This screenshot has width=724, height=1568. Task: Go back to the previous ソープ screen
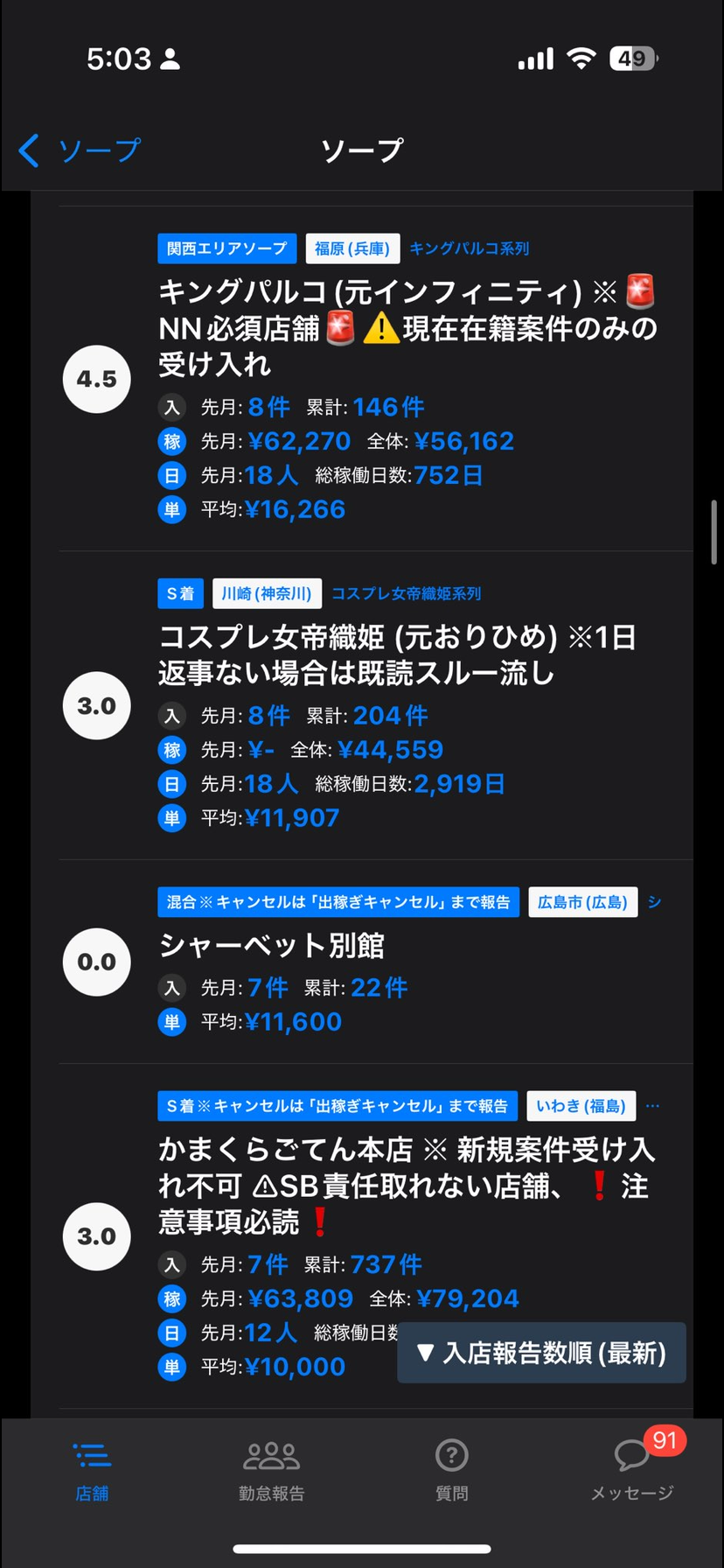pyautogui.click(x=79, y=150)
